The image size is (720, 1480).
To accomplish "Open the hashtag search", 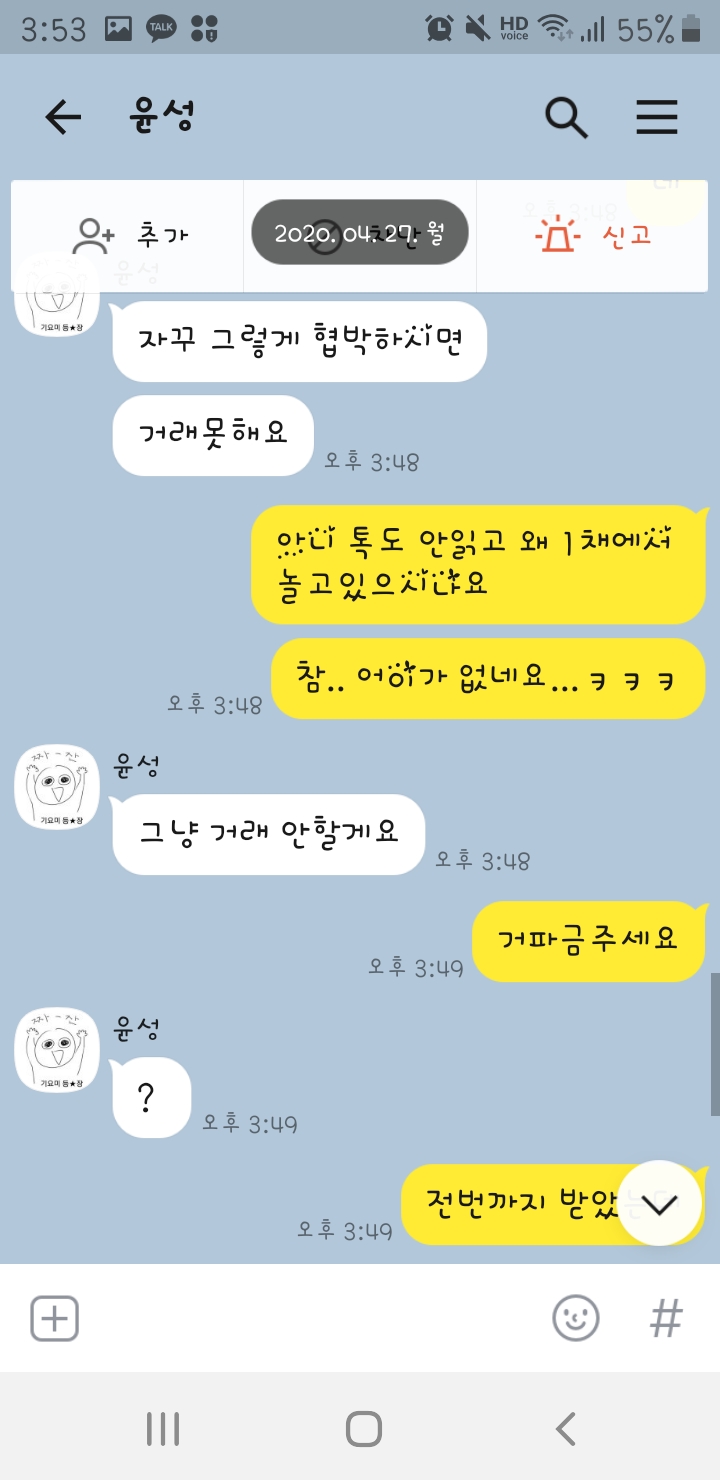I will coord(666,1318).
